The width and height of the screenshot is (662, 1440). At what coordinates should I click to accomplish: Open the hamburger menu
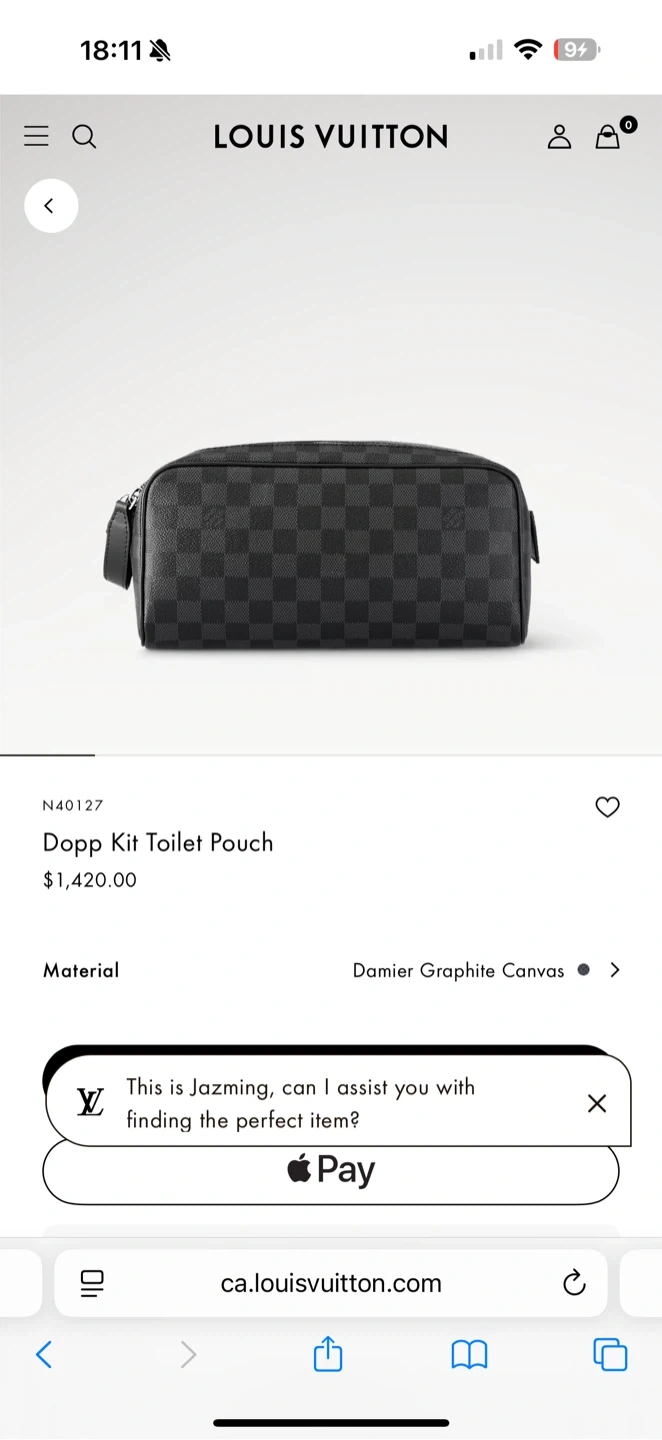click(36, 136)
